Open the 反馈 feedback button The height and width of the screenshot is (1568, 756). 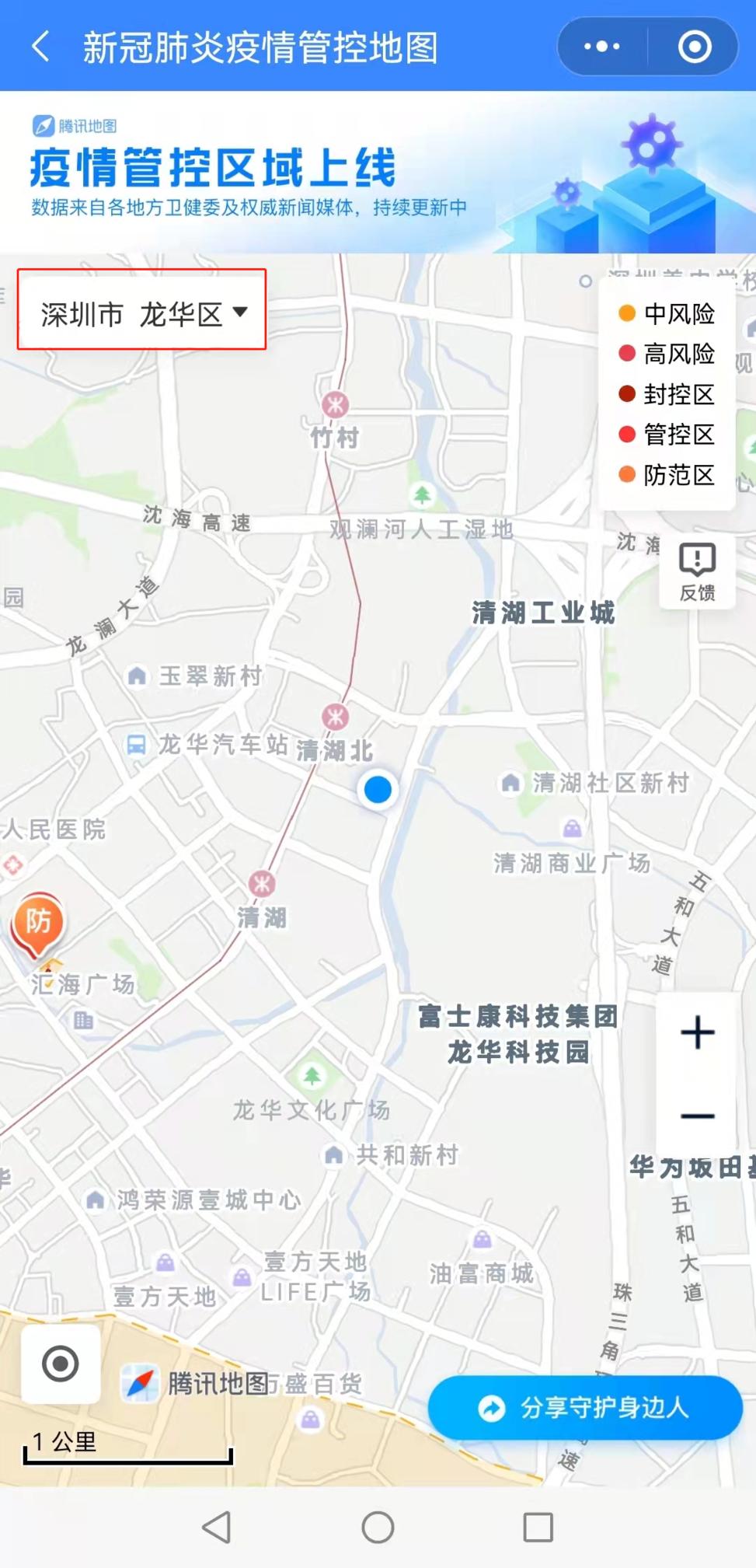(697, 571)
